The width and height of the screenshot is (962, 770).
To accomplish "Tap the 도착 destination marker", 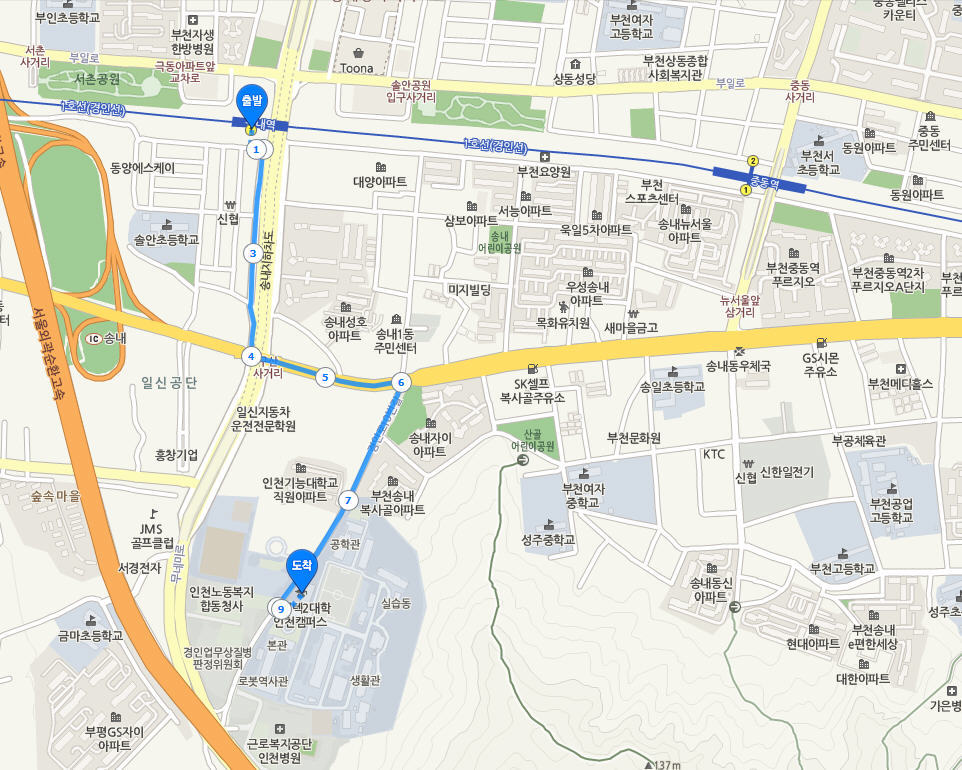I will 301,567.
